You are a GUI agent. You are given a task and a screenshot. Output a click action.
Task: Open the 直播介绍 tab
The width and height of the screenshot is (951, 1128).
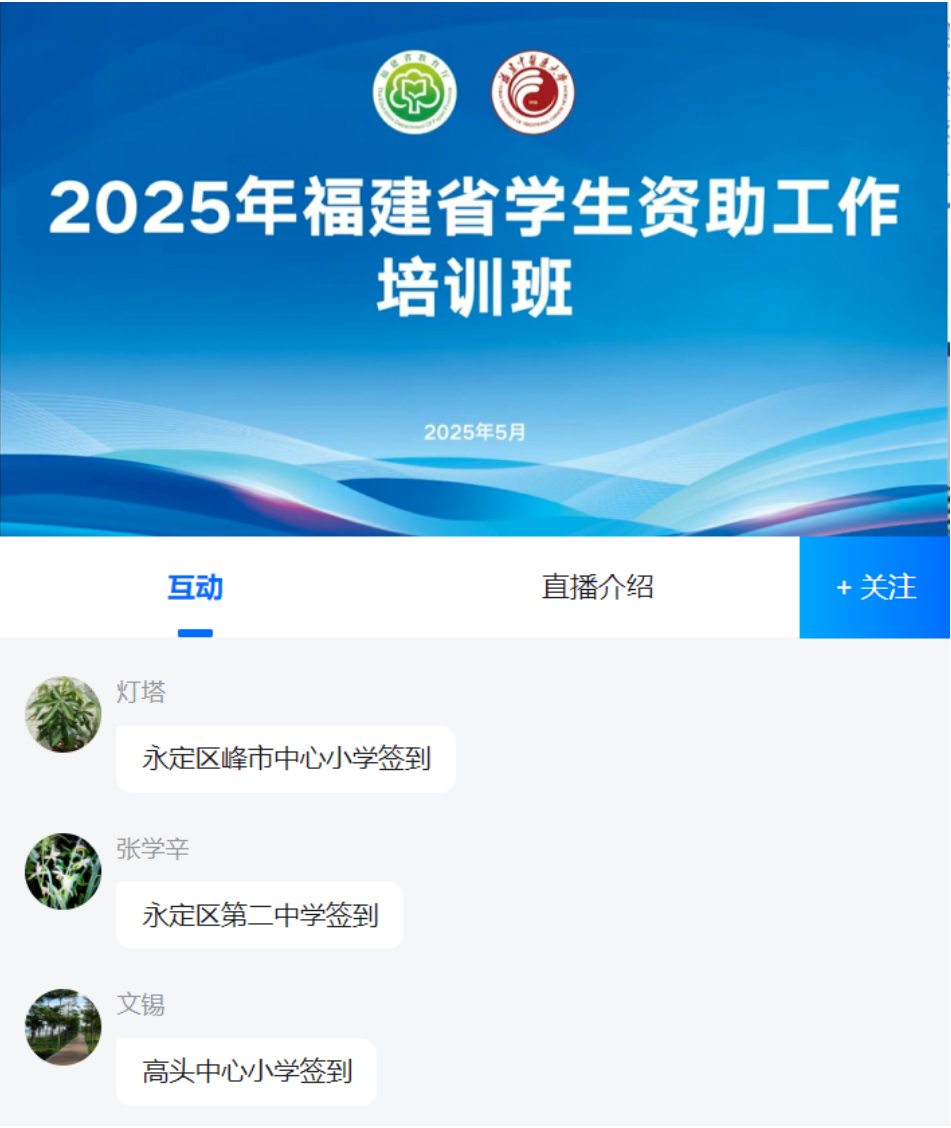click(597, 587)
